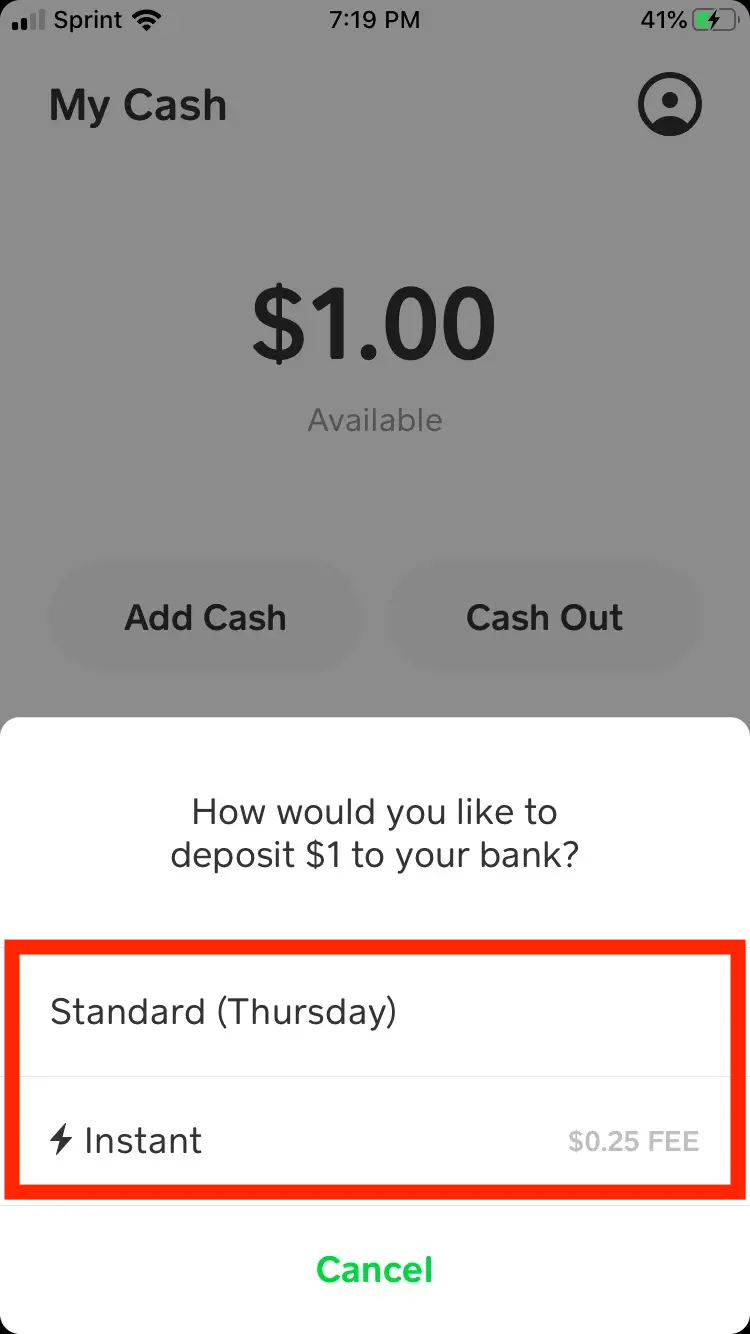Tap the Wi-Fi signal icon
This screenshot has height=1334, width=750.
(x=146, y=19)
